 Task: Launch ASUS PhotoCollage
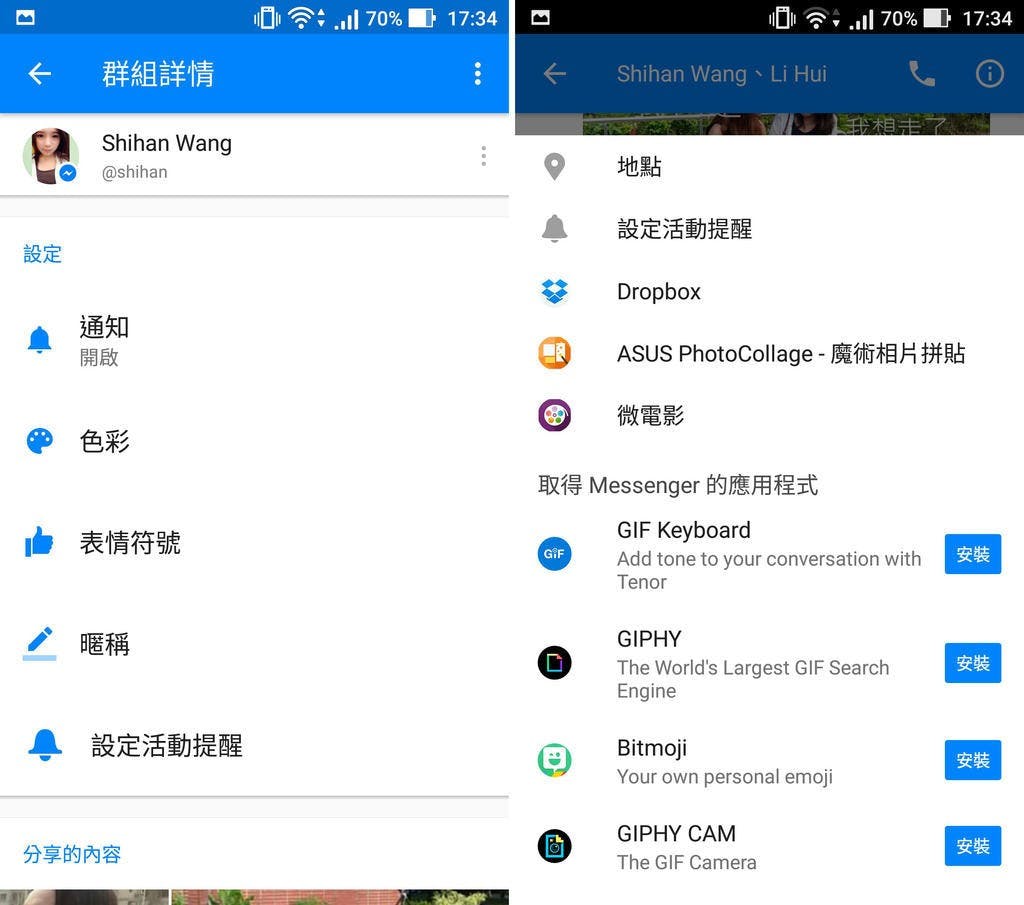click(790, 354)
